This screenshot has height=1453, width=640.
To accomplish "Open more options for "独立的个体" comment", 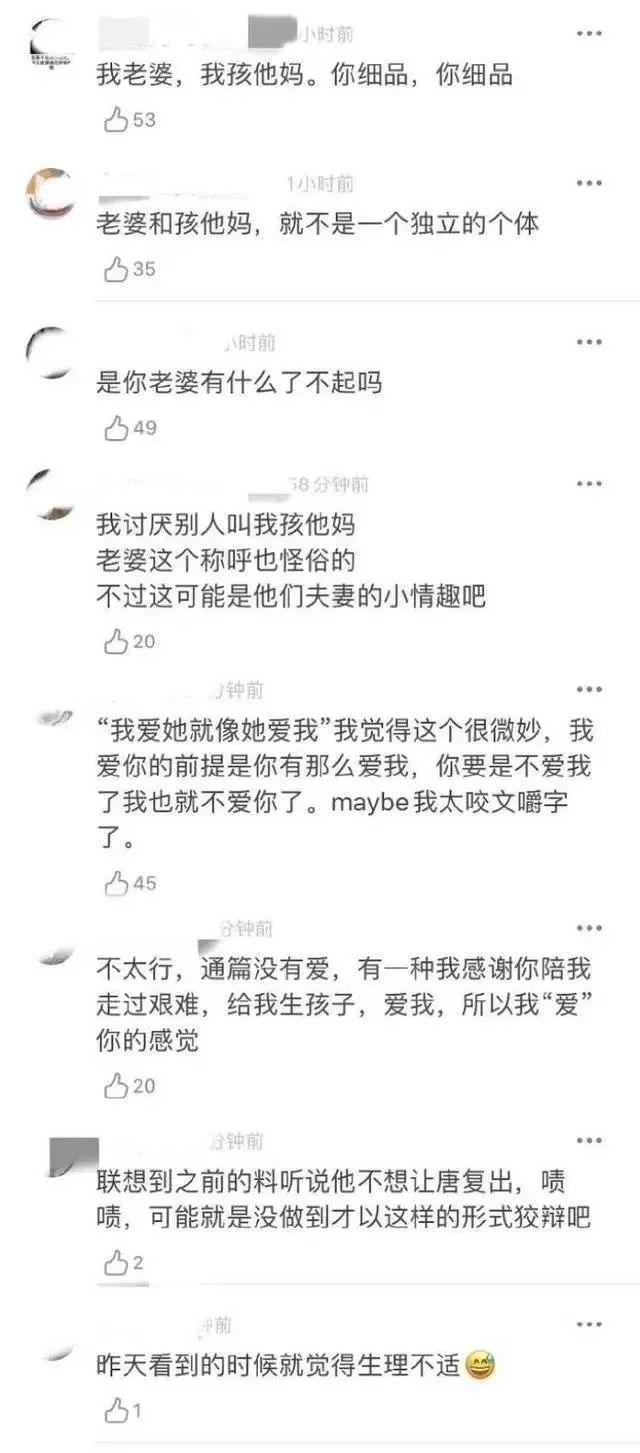I will point(589,183).
